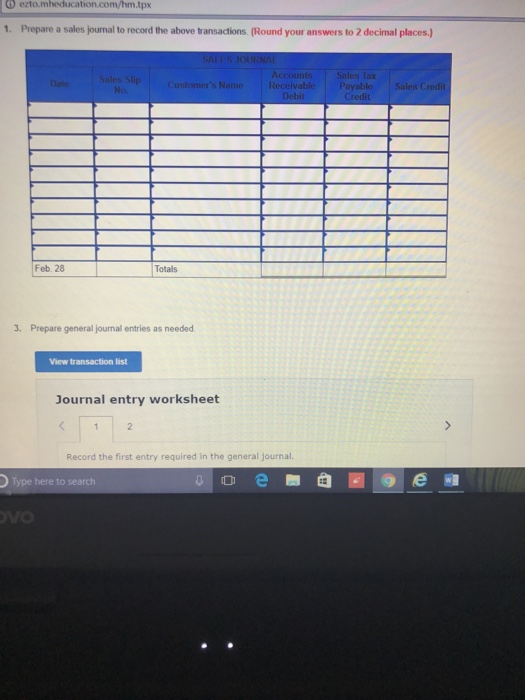This screenshot has height=700, width=525.
Task: Select the first Customer's Name cell
Action: tap(205, 111)
